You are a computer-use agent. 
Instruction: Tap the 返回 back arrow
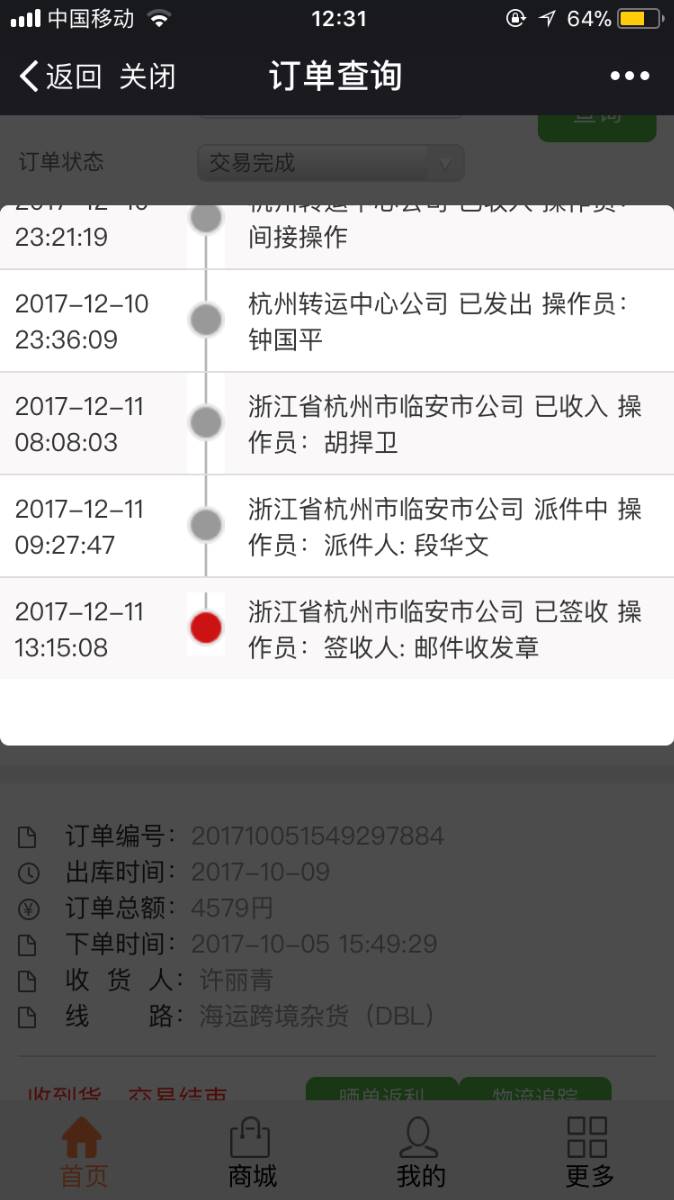pos(58,76)
